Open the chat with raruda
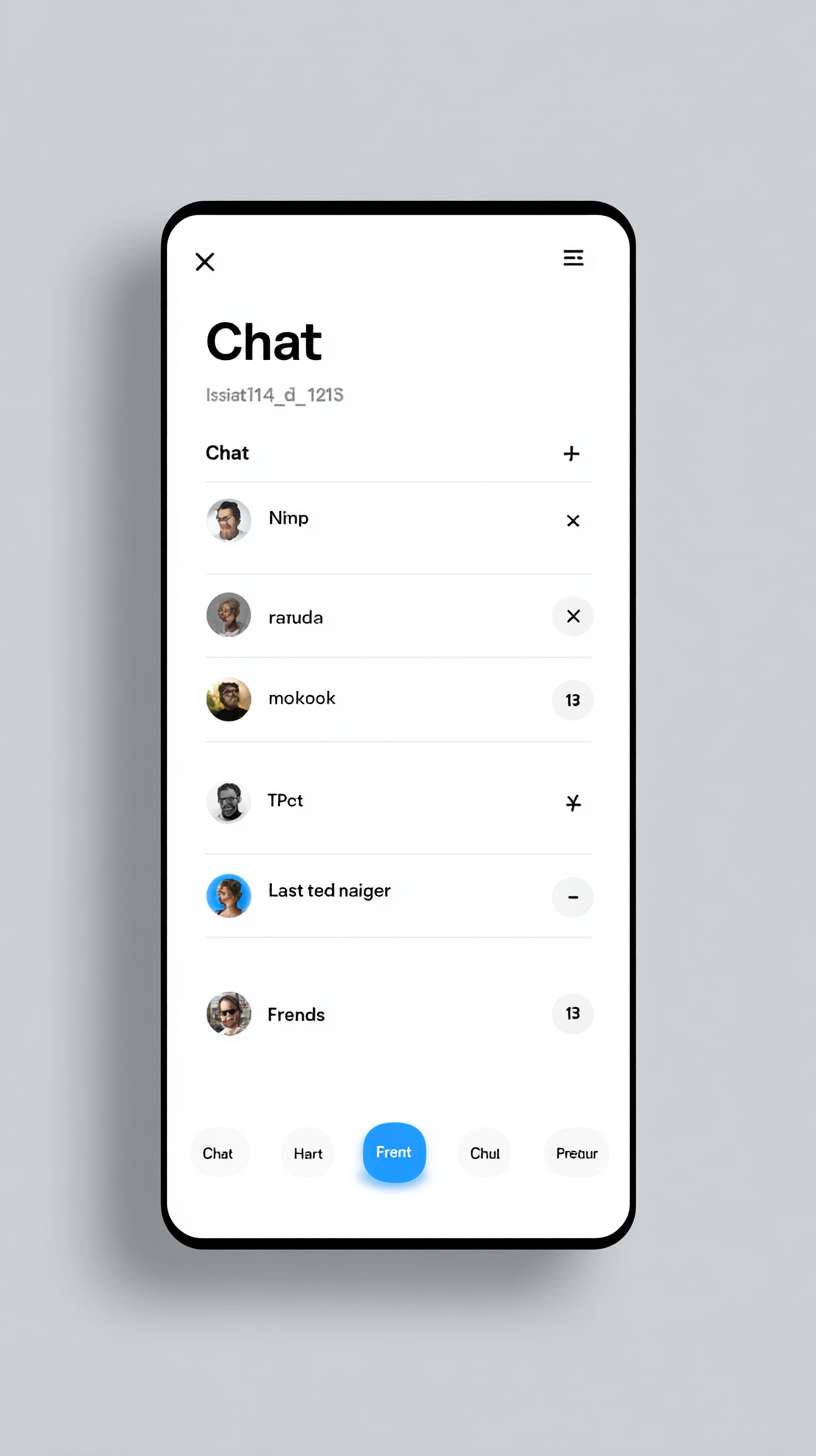 [295, 617]
